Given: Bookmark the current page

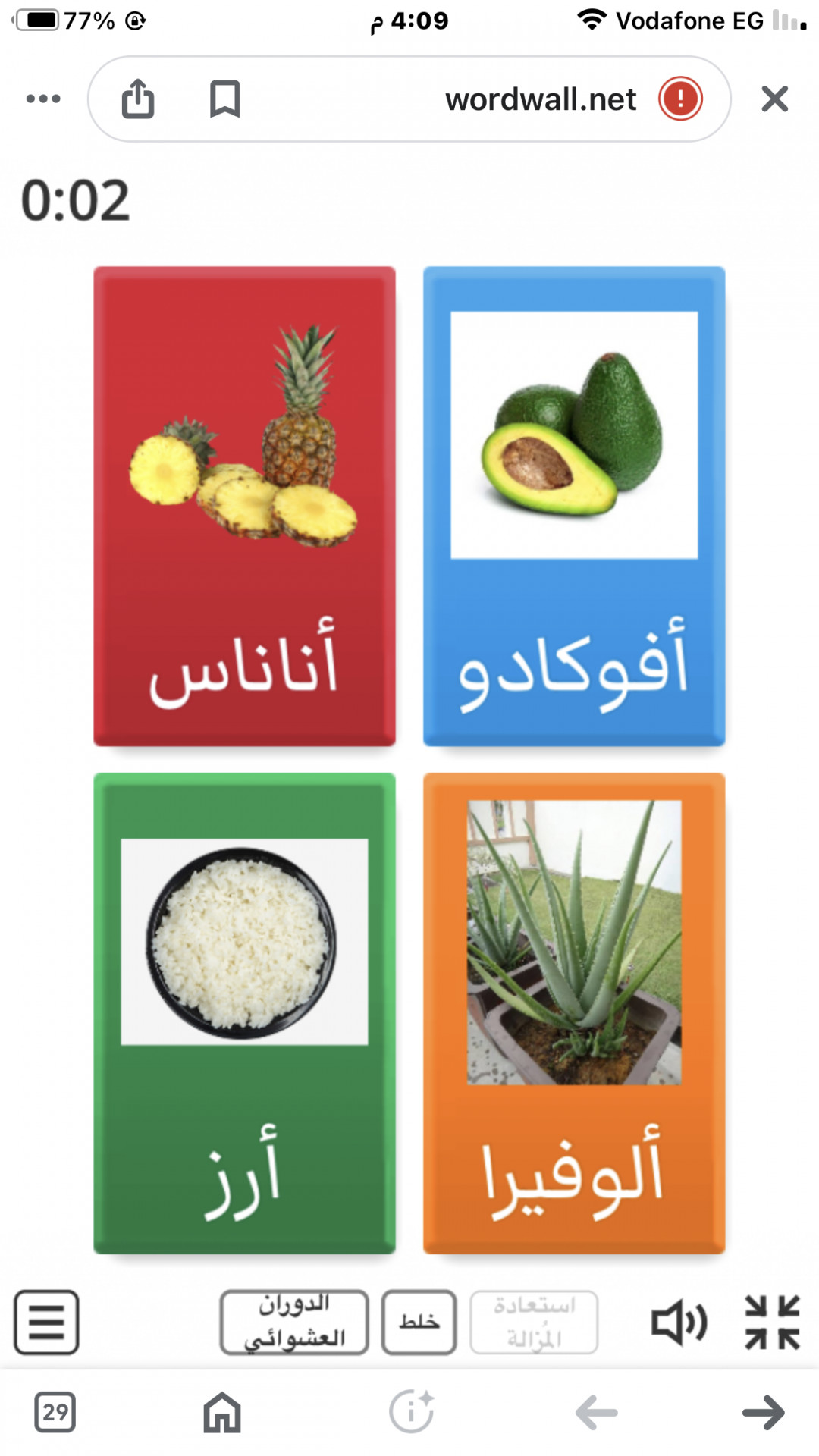Looking at the screenshot, I should pyautogui.click(x=224, y=99).
